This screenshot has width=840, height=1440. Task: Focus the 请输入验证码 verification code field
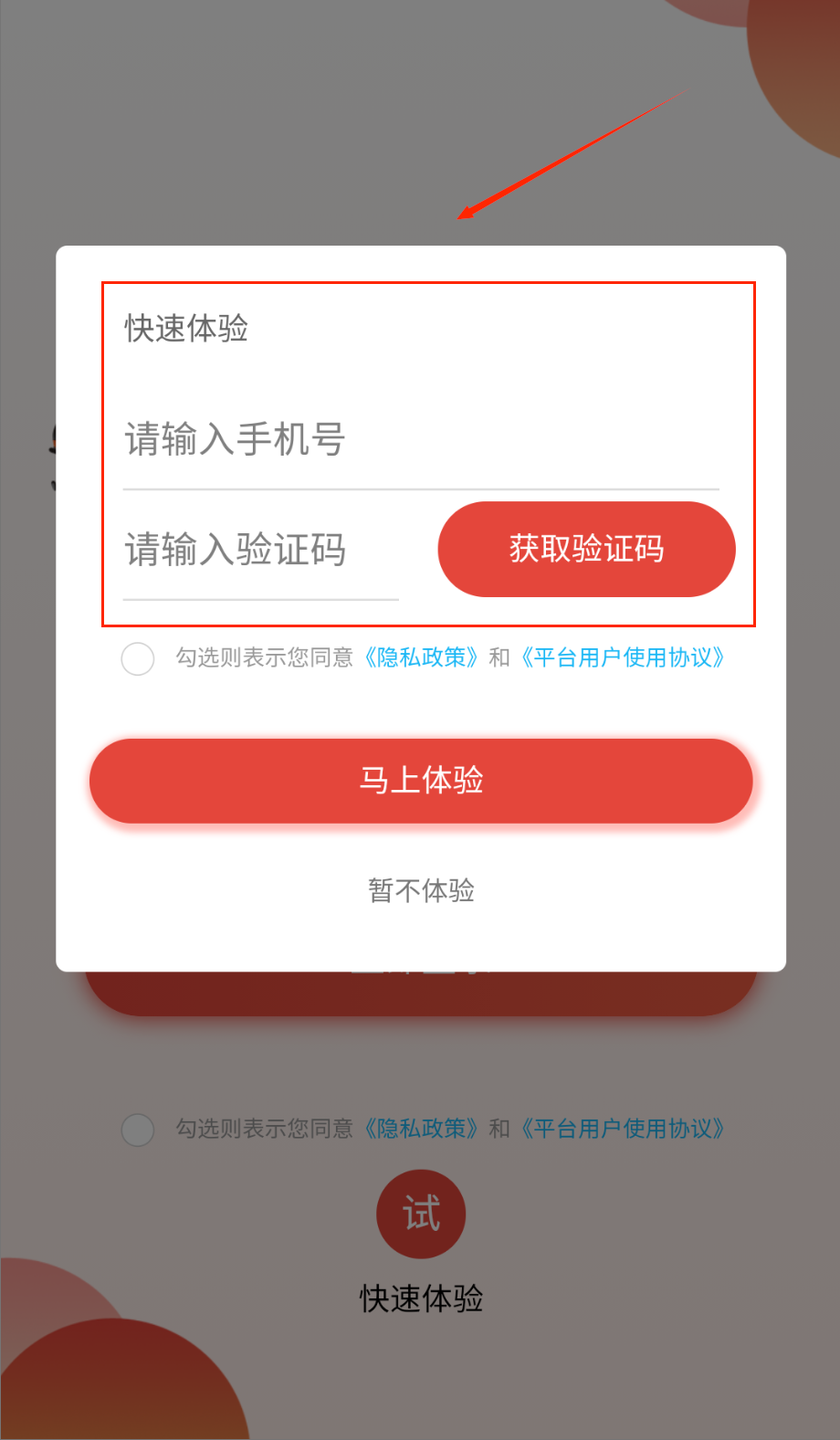[x=260, y=551]
